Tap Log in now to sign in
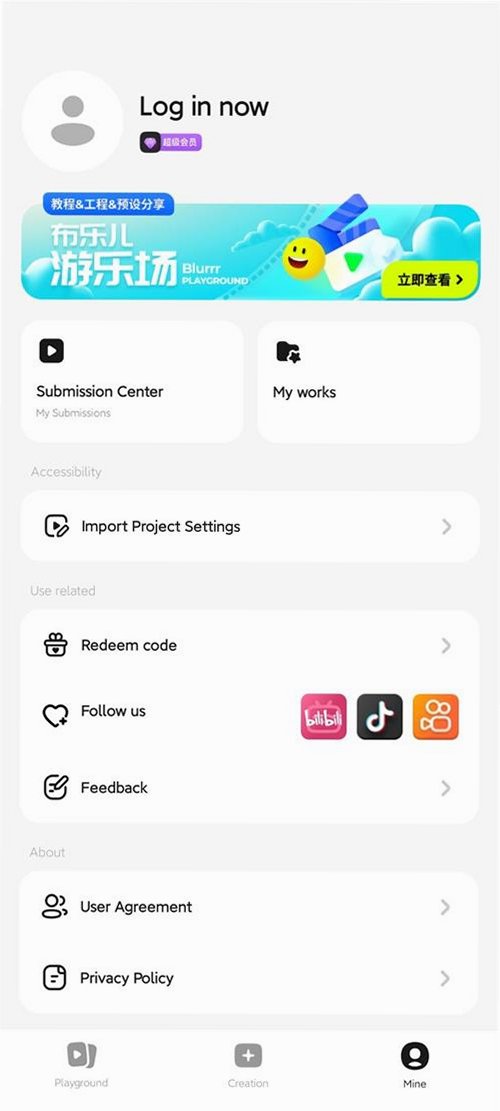This screenshot has height=1111, width=500. 204,107
